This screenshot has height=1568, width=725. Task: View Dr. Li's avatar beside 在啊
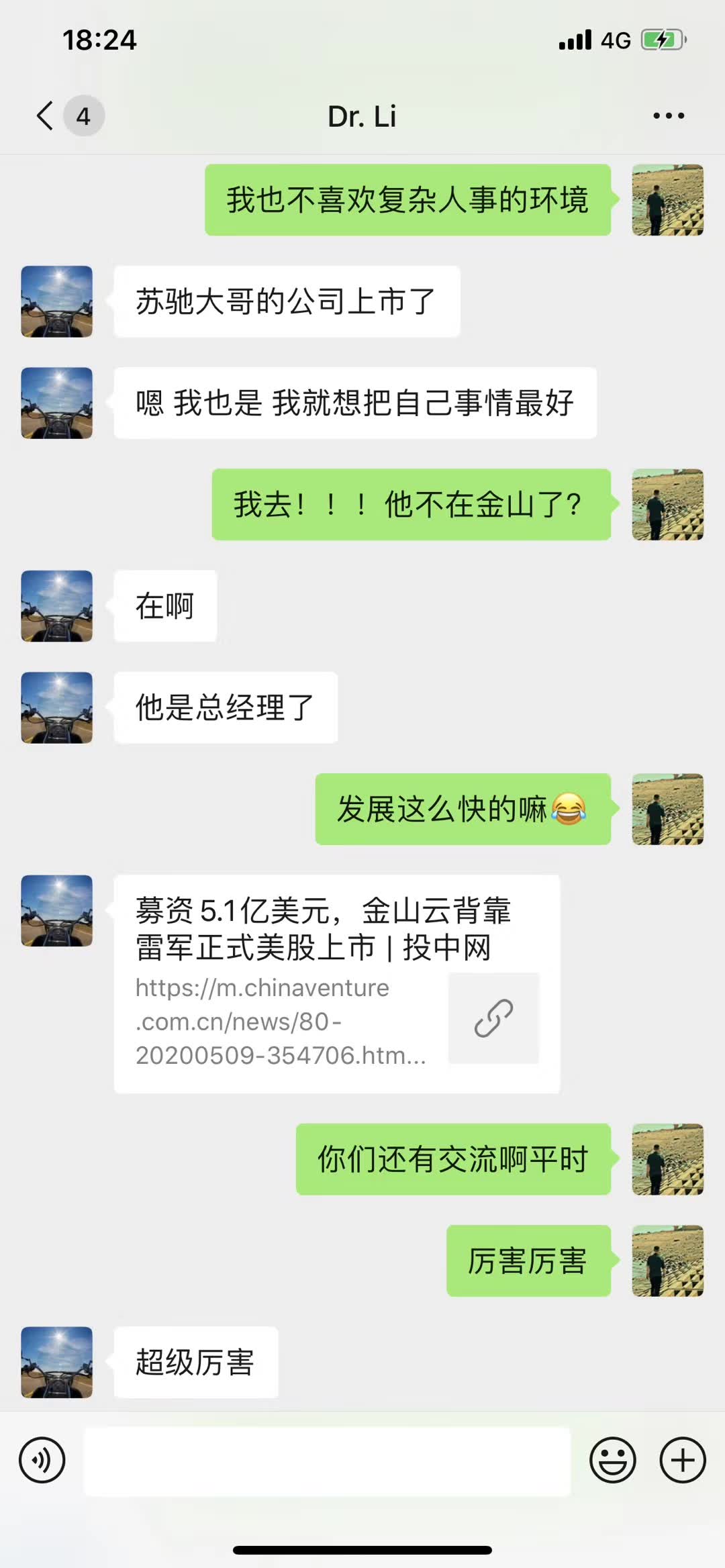(57, 605)
